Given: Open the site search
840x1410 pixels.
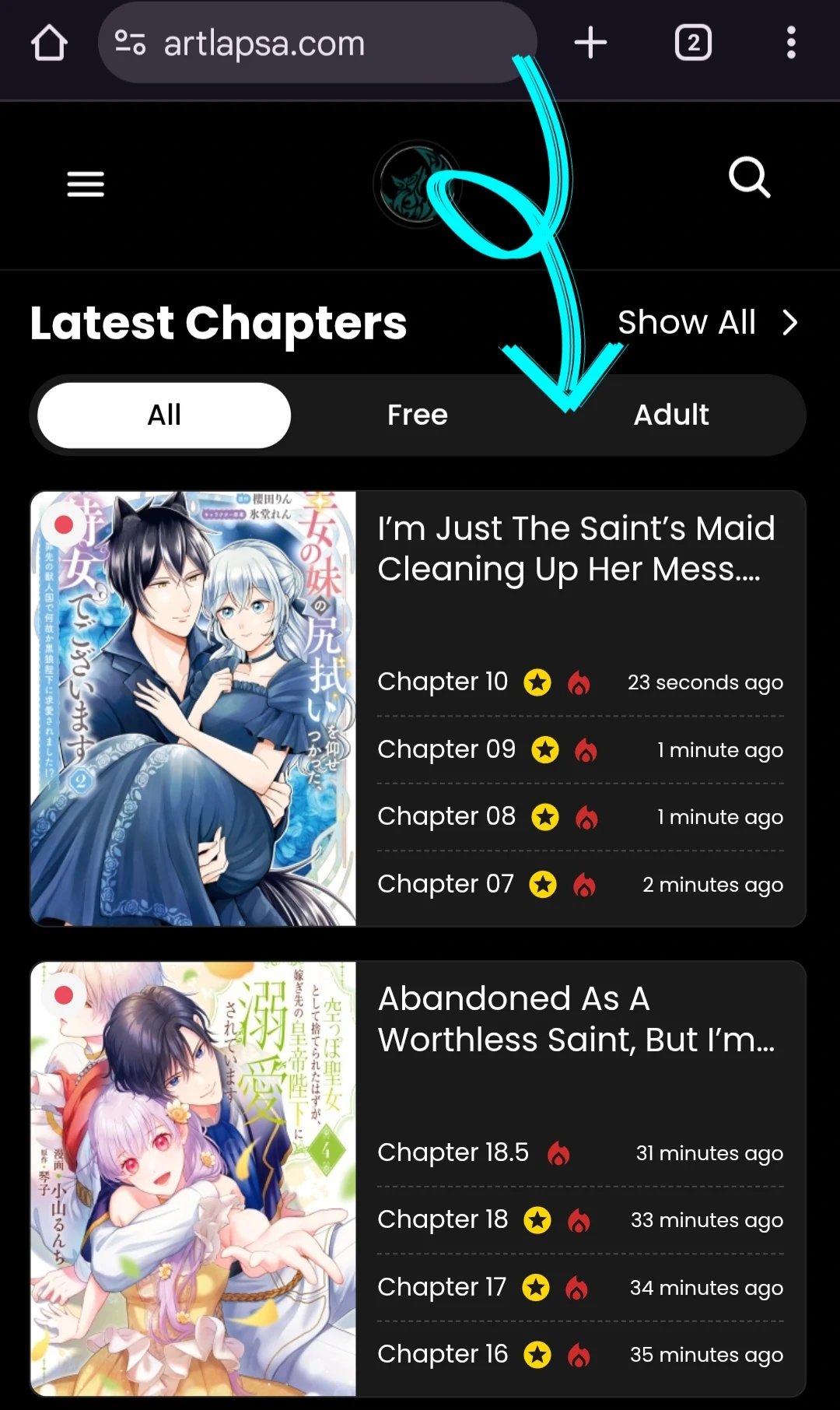Looking at the screenshot, I should point(749,178).
